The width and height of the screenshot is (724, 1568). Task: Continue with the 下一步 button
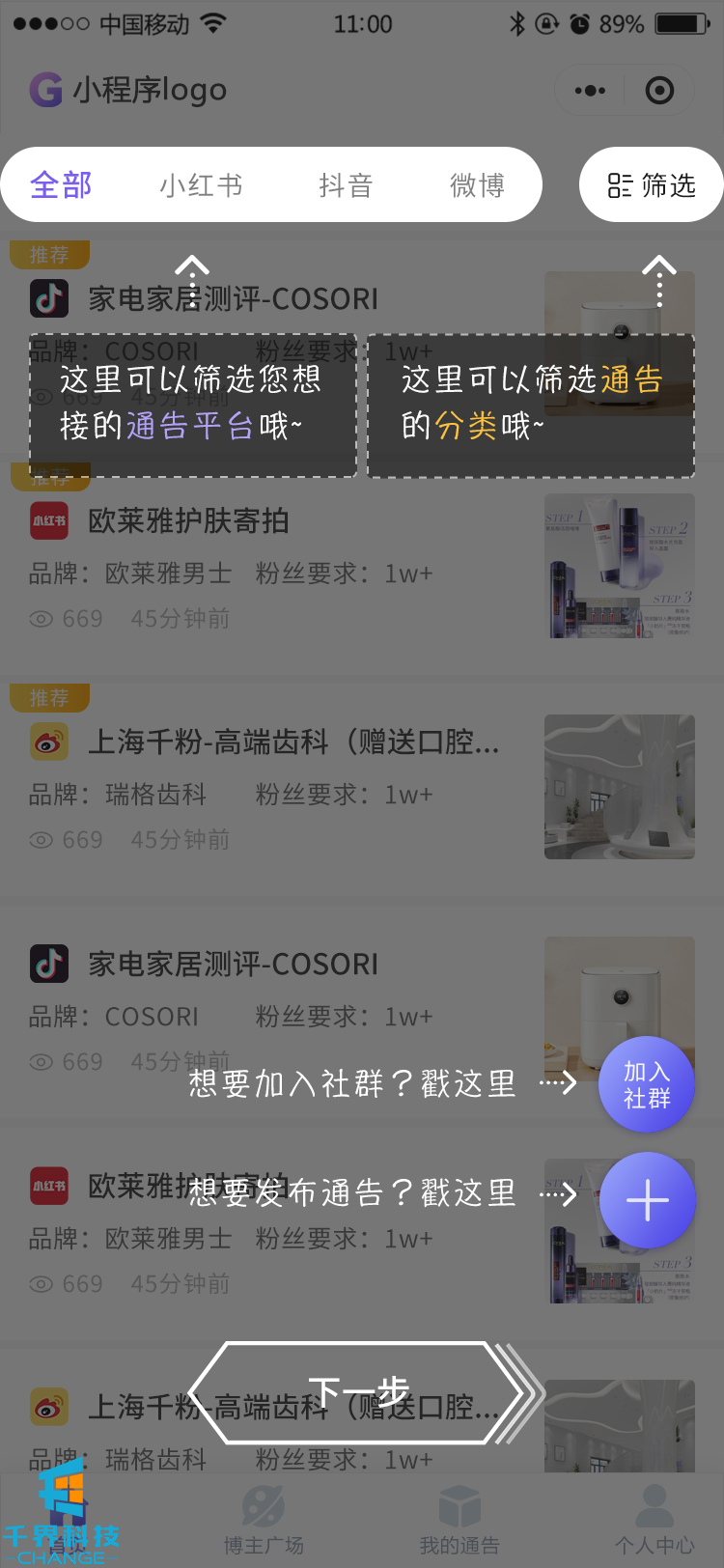(x=359, y=1392)
